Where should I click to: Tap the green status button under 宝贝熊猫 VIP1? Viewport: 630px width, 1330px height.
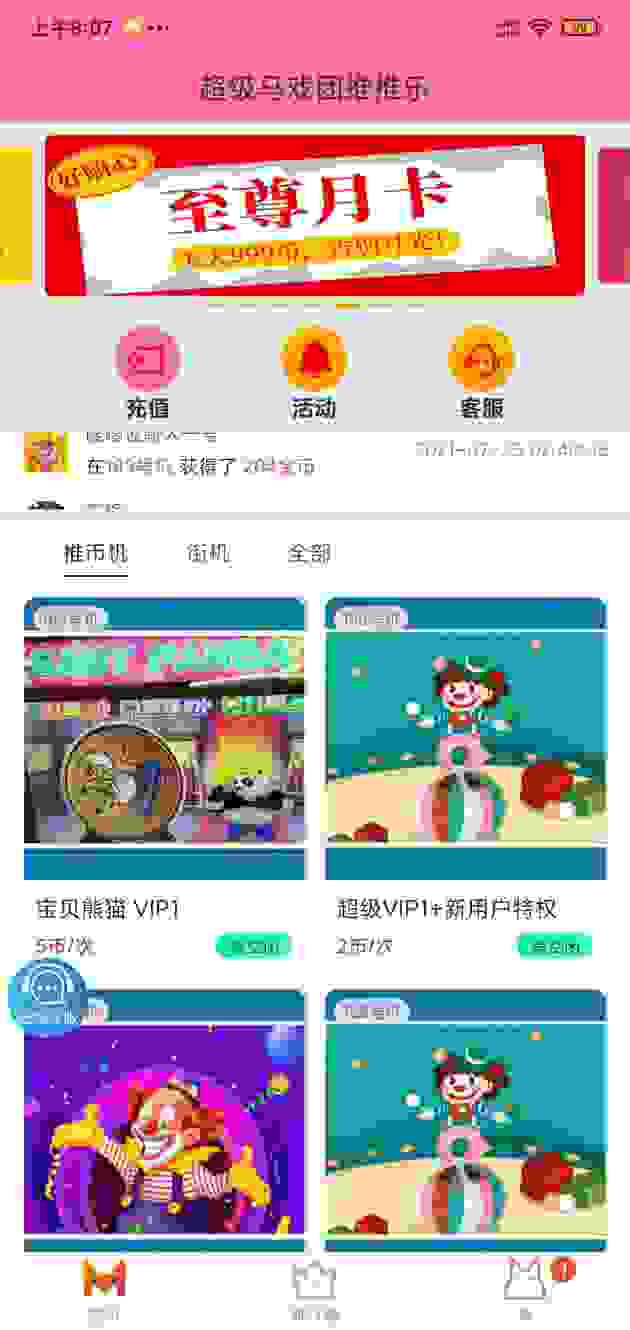(253, 945)
